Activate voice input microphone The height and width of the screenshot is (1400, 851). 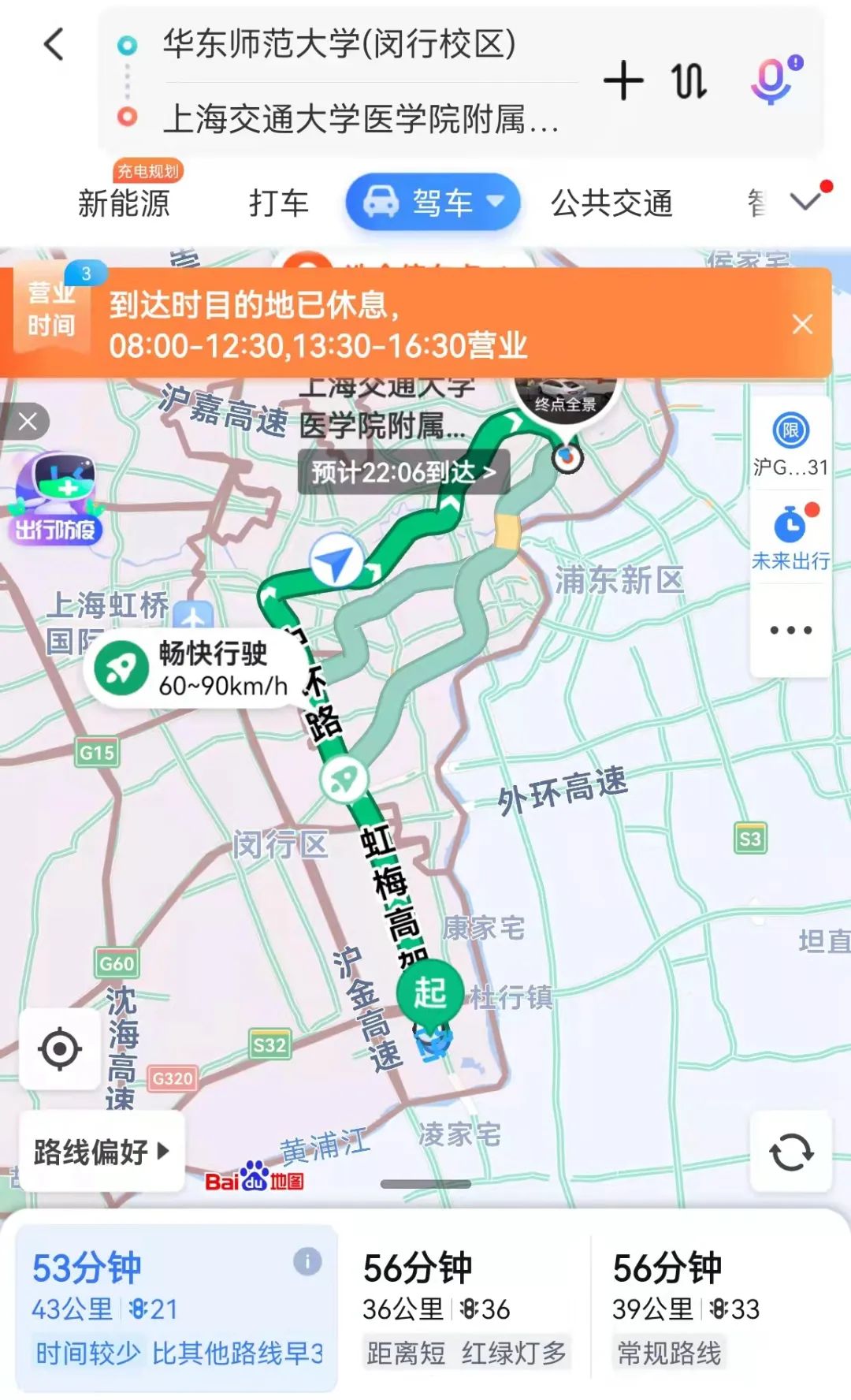pos(773,80)
